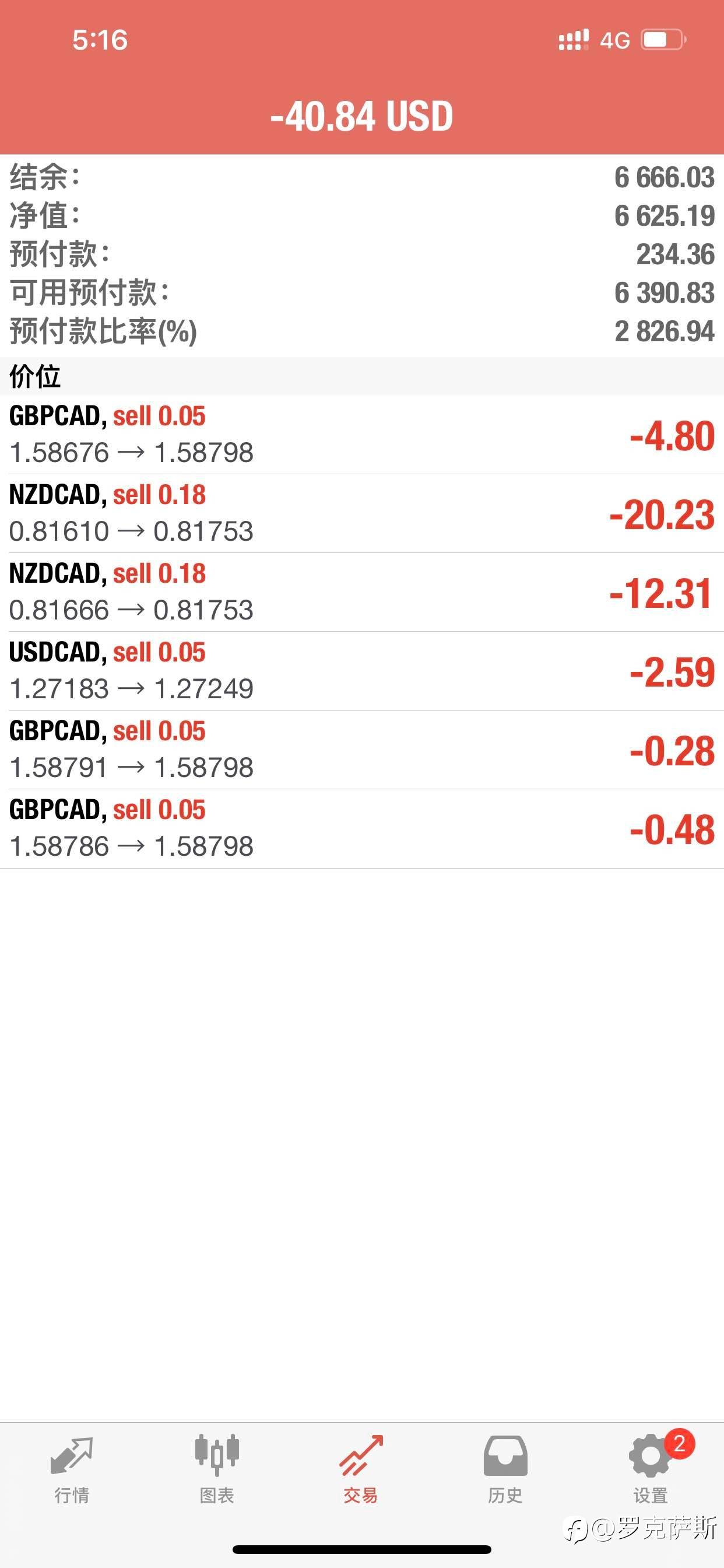Expand the NZDCAD position opened at 0.81610
Image resolution: width=724 pixels, height=1568 pixels.
click(361, 513)
